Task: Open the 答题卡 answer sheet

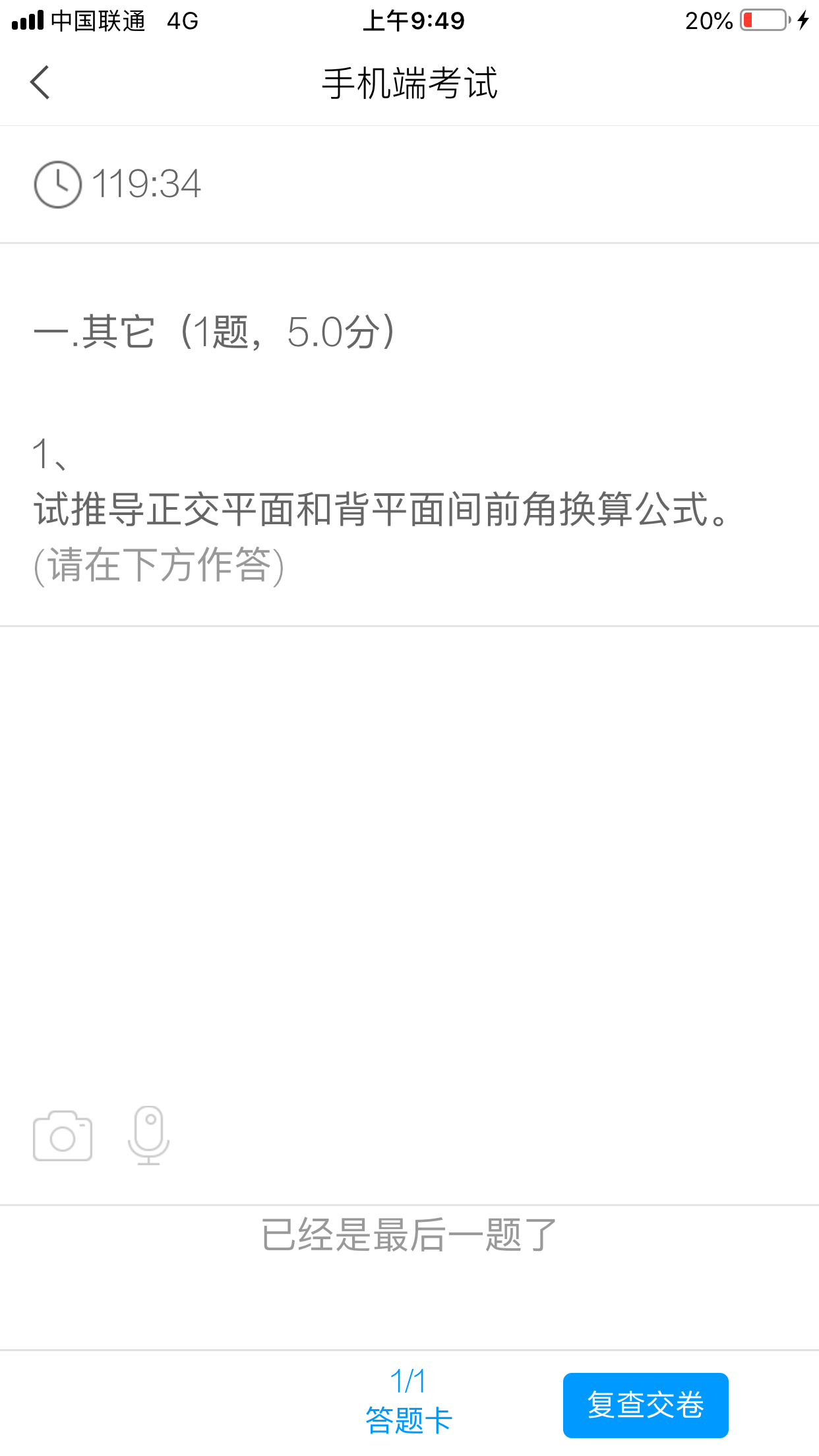Action: point(409,1402)
